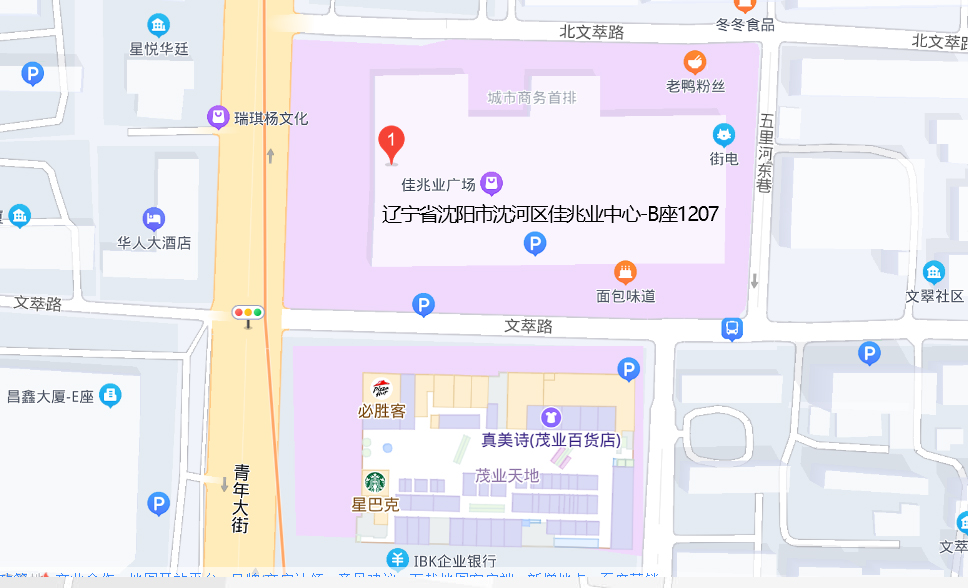
Task: Tap the 街电 point of interest
Action: [x=724, y=134]
